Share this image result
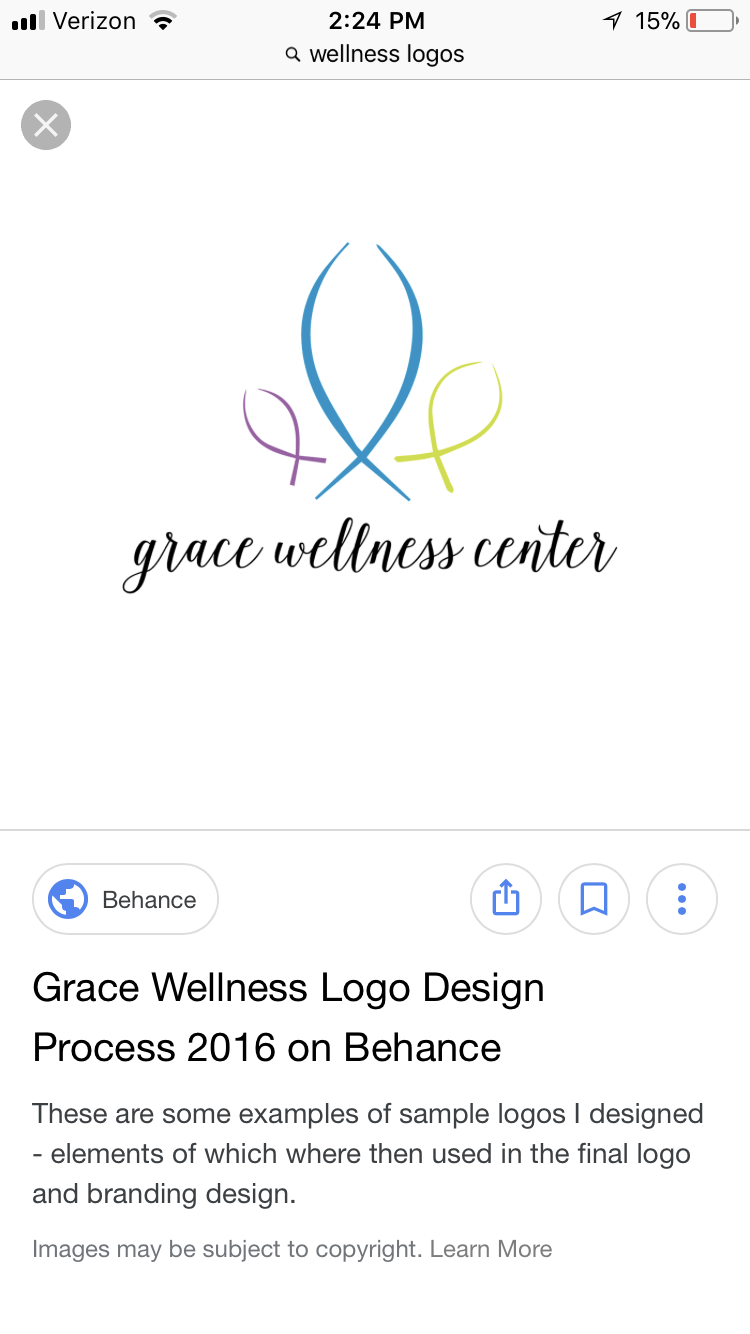750x1334 pixels. click(506, 899)
